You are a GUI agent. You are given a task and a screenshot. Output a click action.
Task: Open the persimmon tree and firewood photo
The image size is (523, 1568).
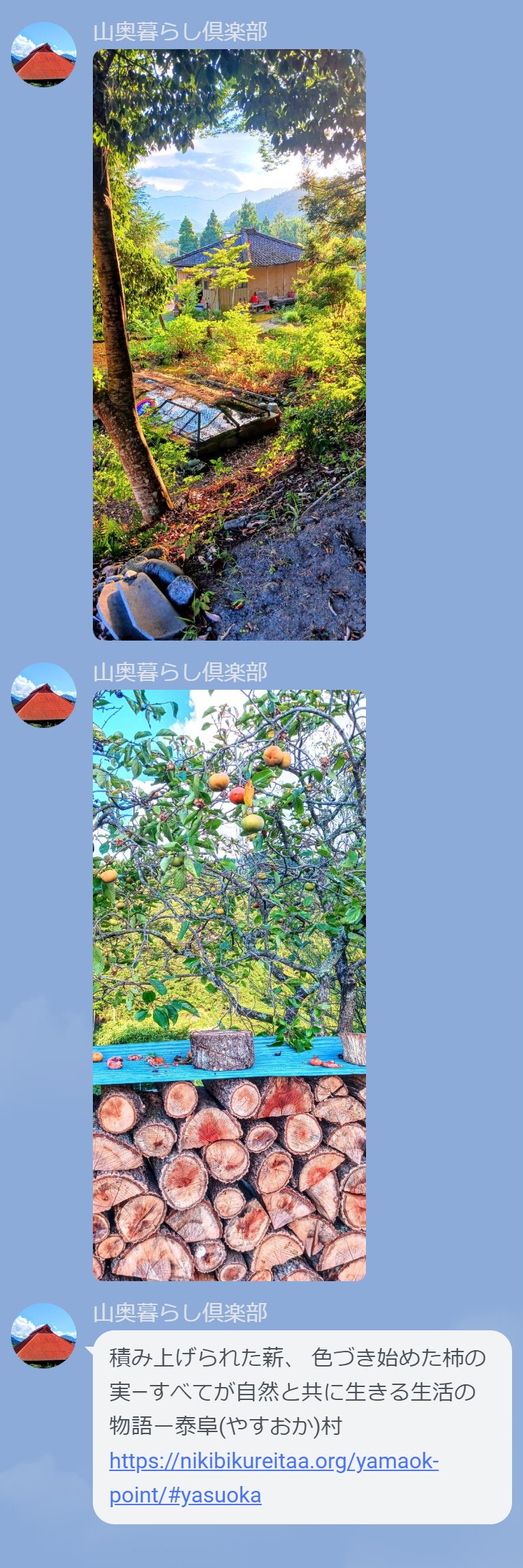point(229,985)
